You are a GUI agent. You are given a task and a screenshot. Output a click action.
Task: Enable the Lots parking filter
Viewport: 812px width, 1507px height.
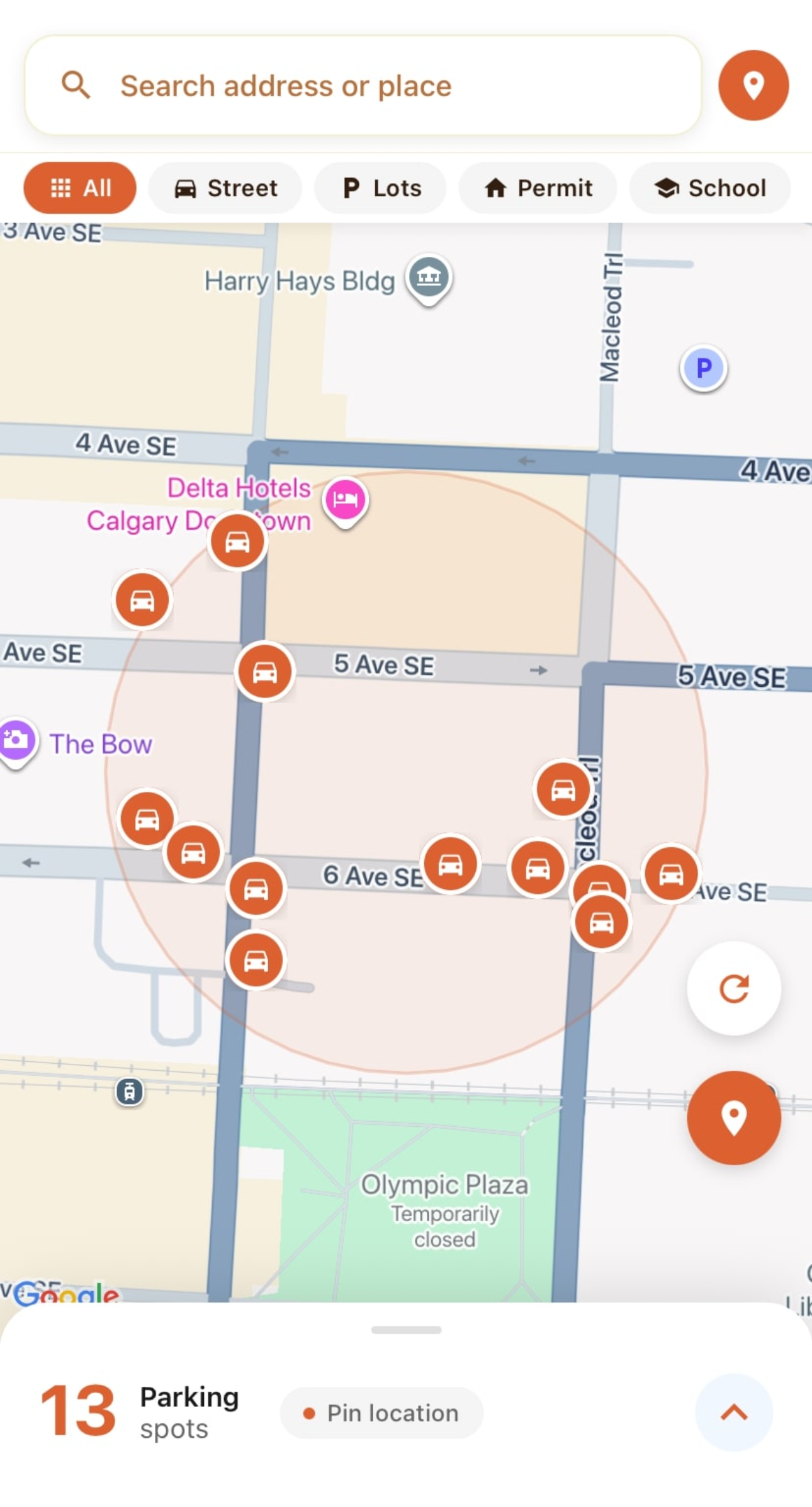380,188
